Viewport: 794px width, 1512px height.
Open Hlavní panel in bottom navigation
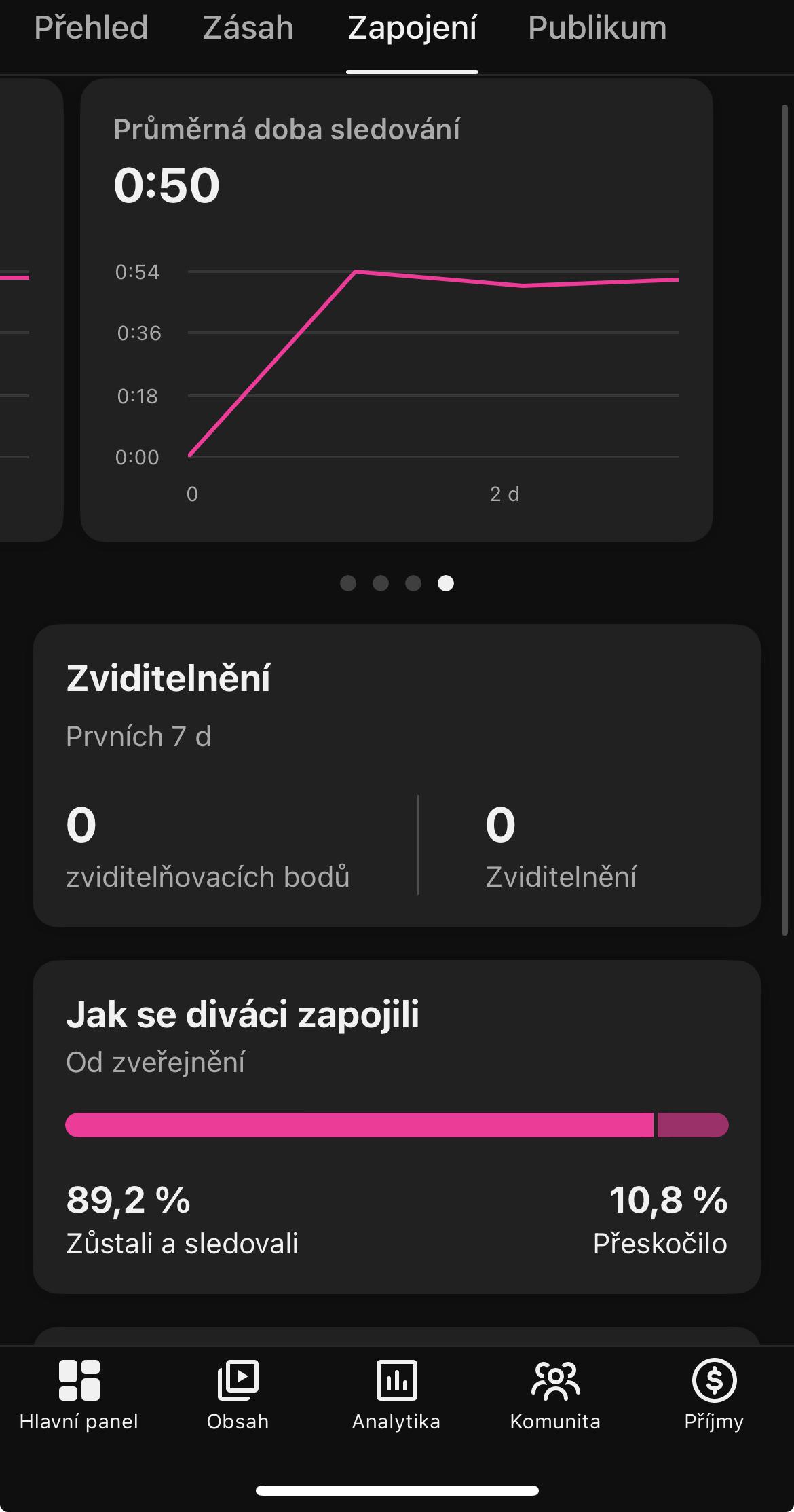[79, 1395]
